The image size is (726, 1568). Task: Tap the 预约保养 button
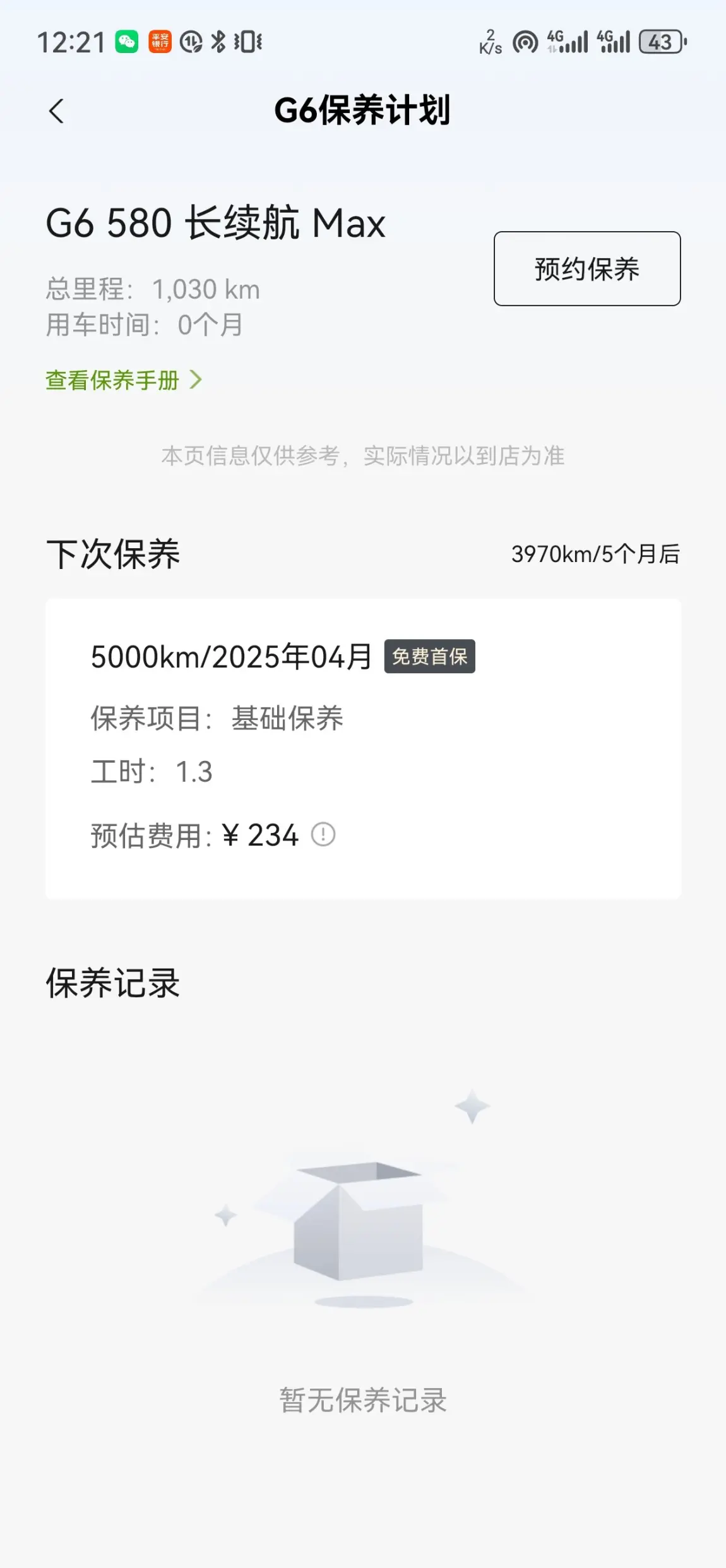[x=586, y=268]
